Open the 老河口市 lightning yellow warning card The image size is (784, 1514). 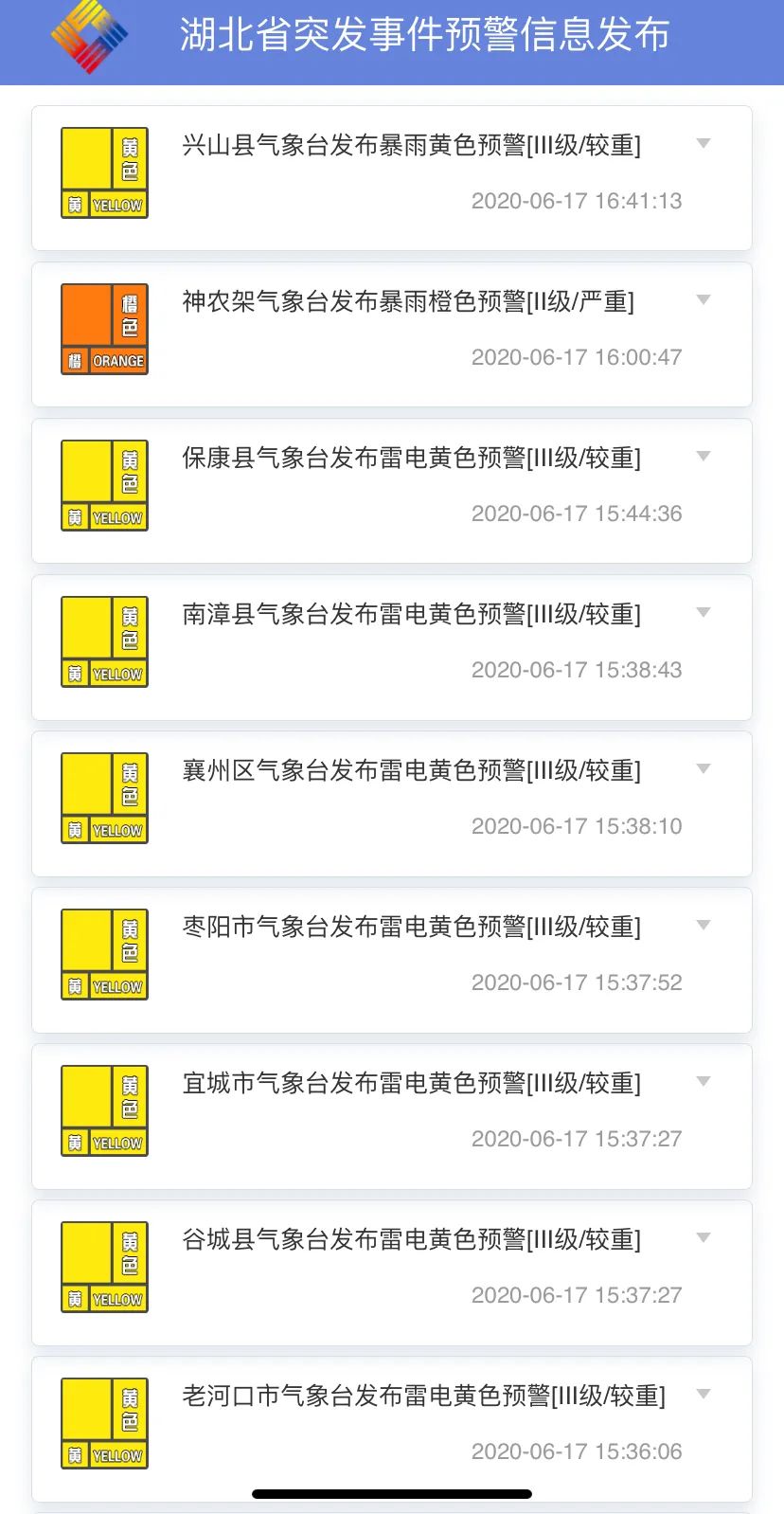(392, 1430)
